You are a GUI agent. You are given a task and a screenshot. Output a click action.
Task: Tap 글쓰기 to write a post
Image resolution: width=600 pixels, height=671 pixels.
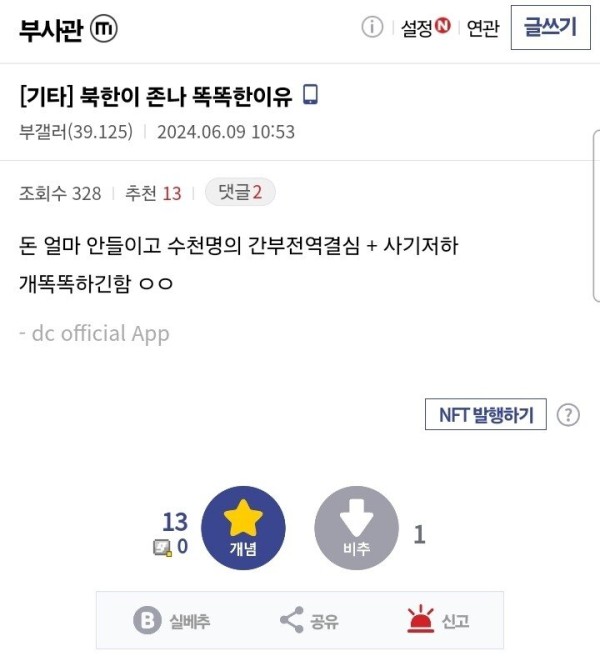pyautogui.click(x=550, y=28)
